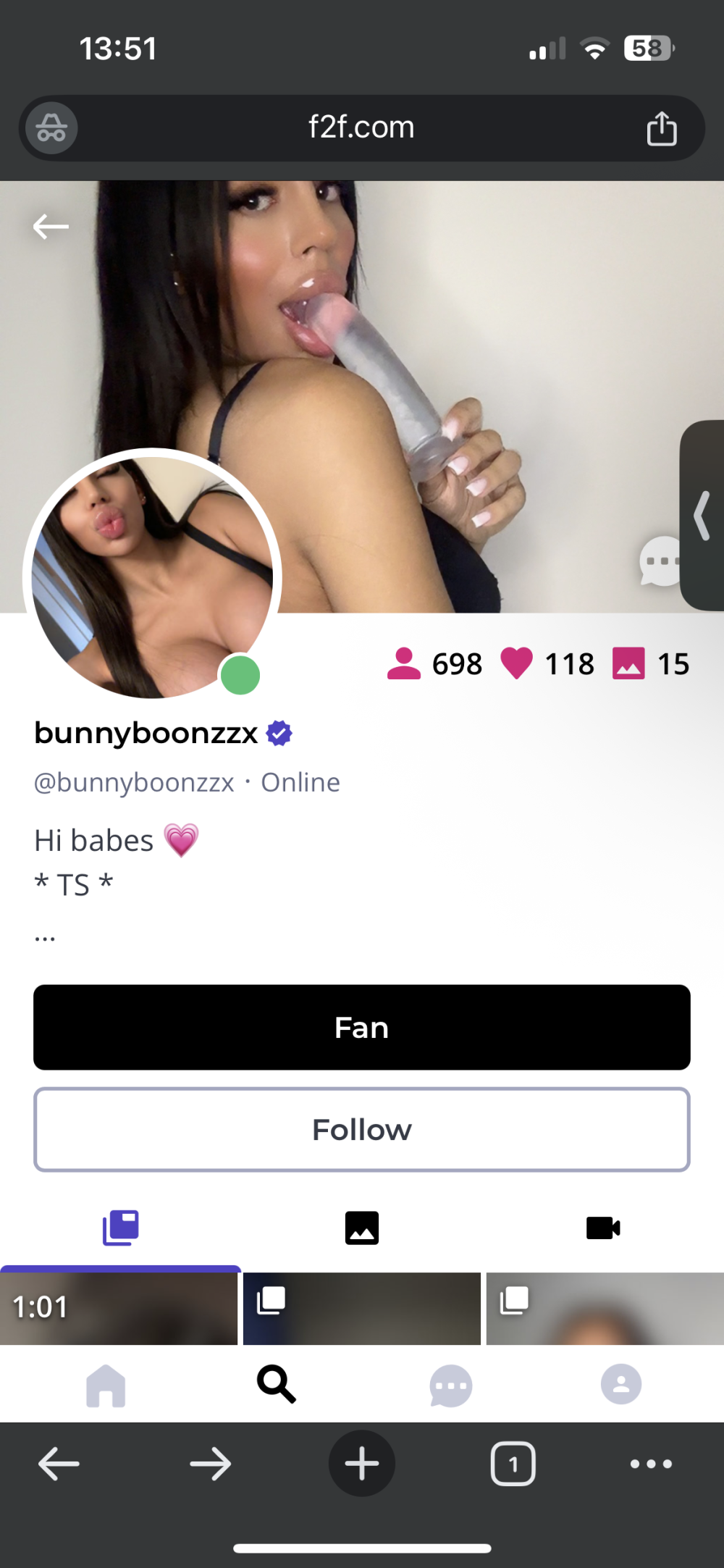Select the all posts tab
724x1568 pixels.
pyautogui.click(x=120, y=1228)
